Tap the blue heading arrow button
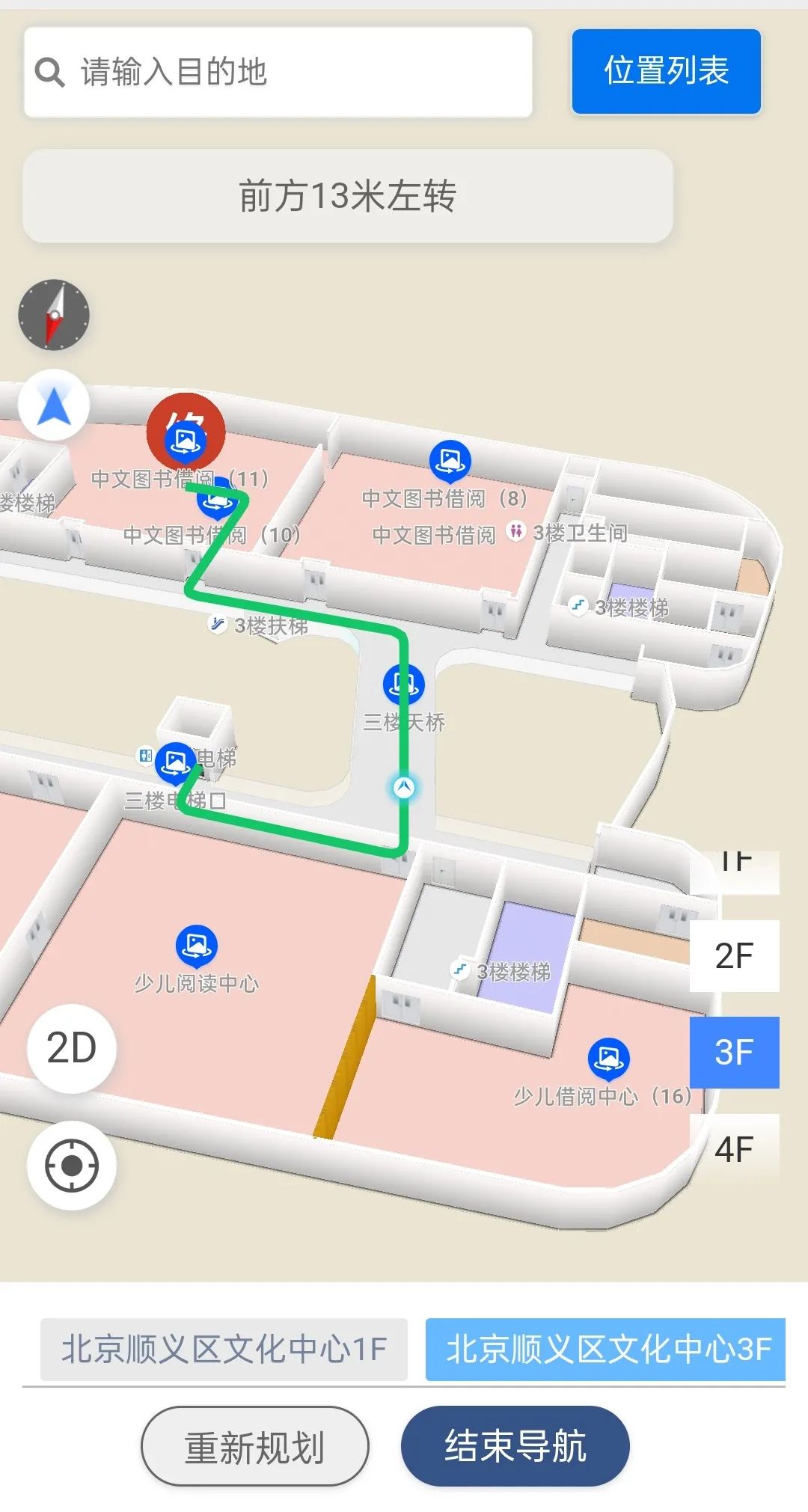The image size is (808, 1512). click(54, 405)
